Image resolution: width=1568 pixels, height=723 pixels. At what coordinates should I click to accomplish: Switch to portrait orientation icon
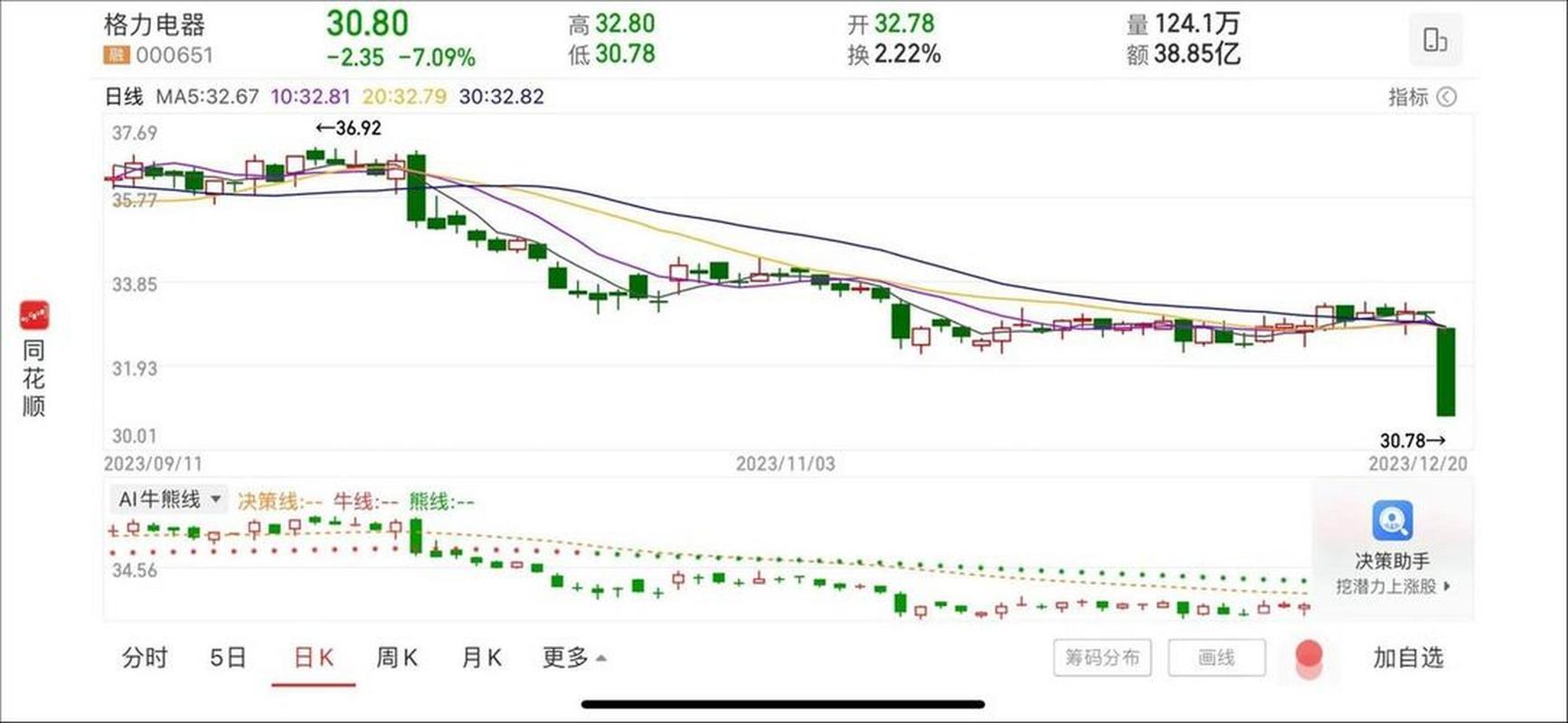pyautogui.click(x=1435, y=40)
